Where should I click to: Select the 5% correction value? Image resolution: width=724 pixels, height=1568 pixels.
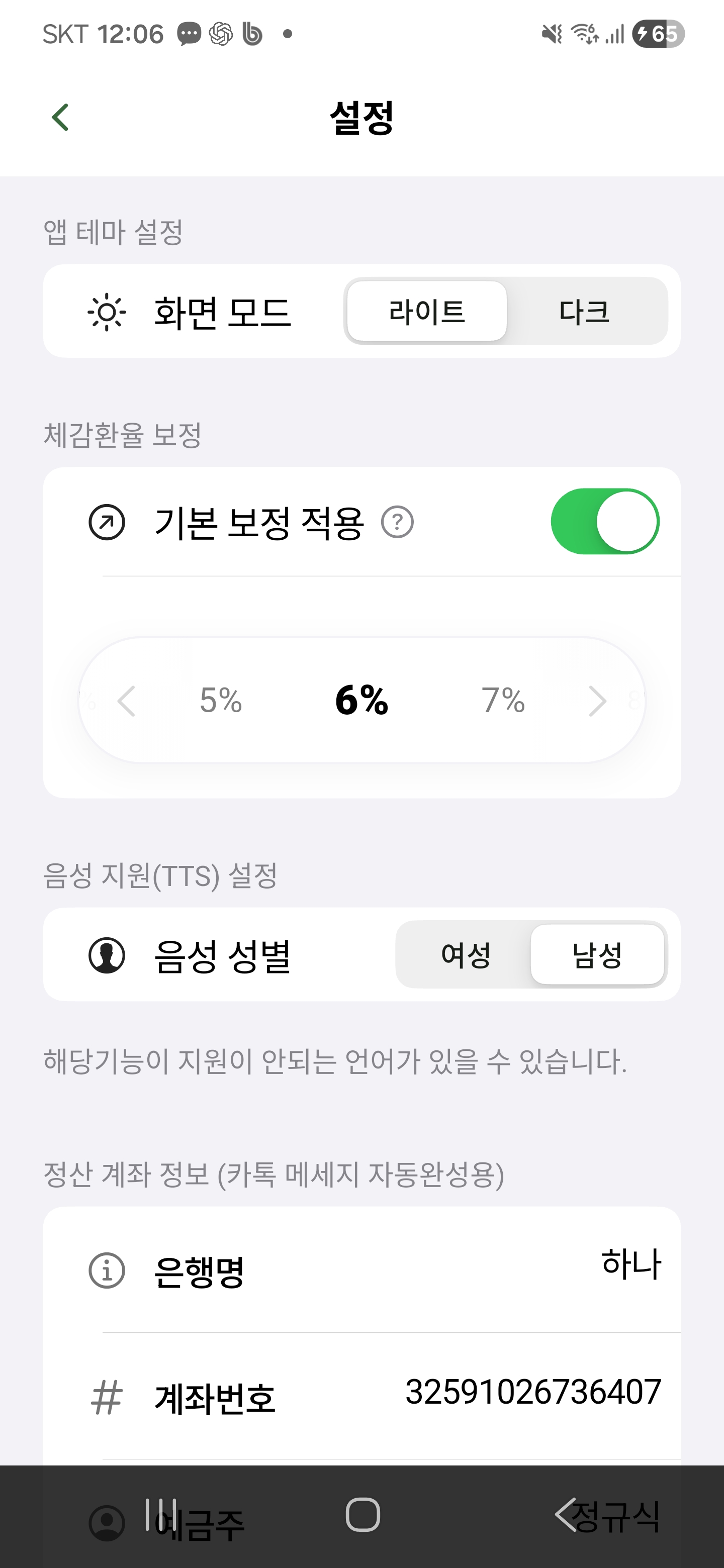pyautogui.click(x=220, y=700)
